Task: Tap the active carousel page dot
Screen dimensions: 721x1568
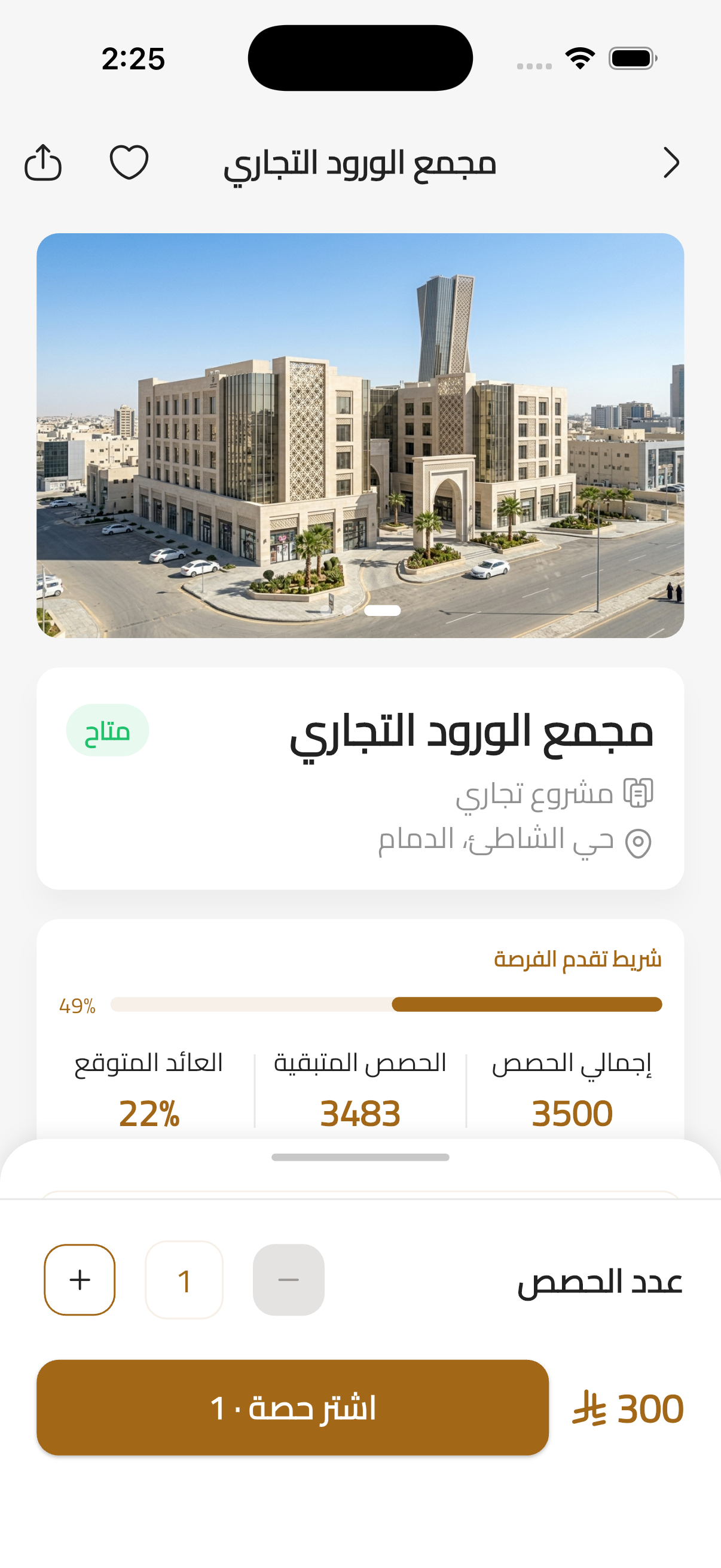Action: [x=382, y=609]
